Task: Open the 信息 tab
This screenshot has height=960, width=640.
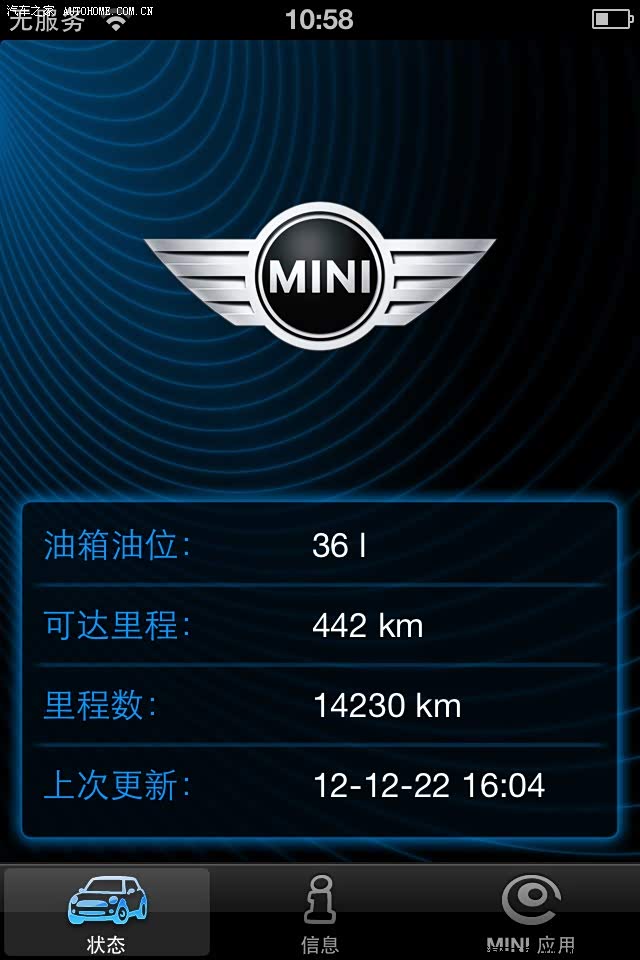Action: [x=320, y=912]
